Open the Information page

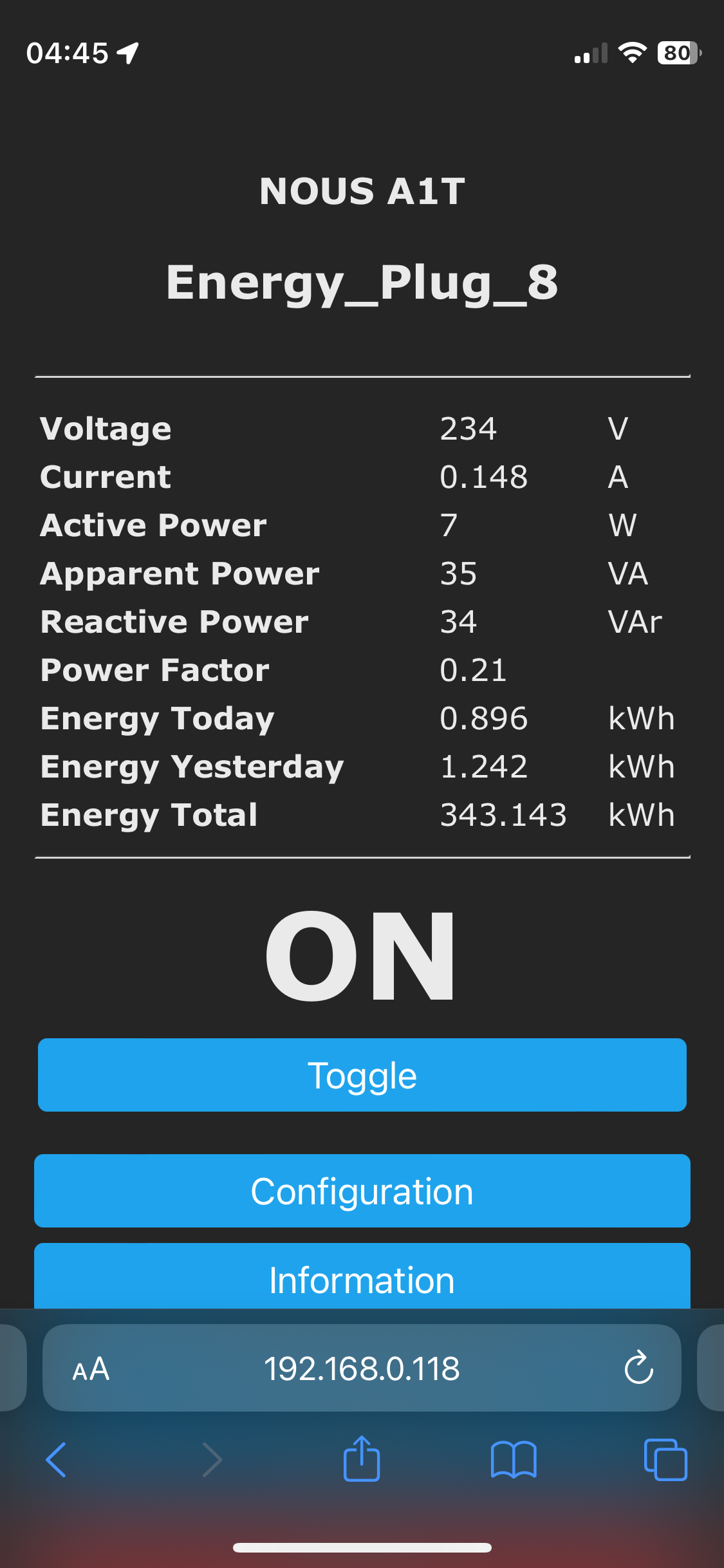(362, 1278)
